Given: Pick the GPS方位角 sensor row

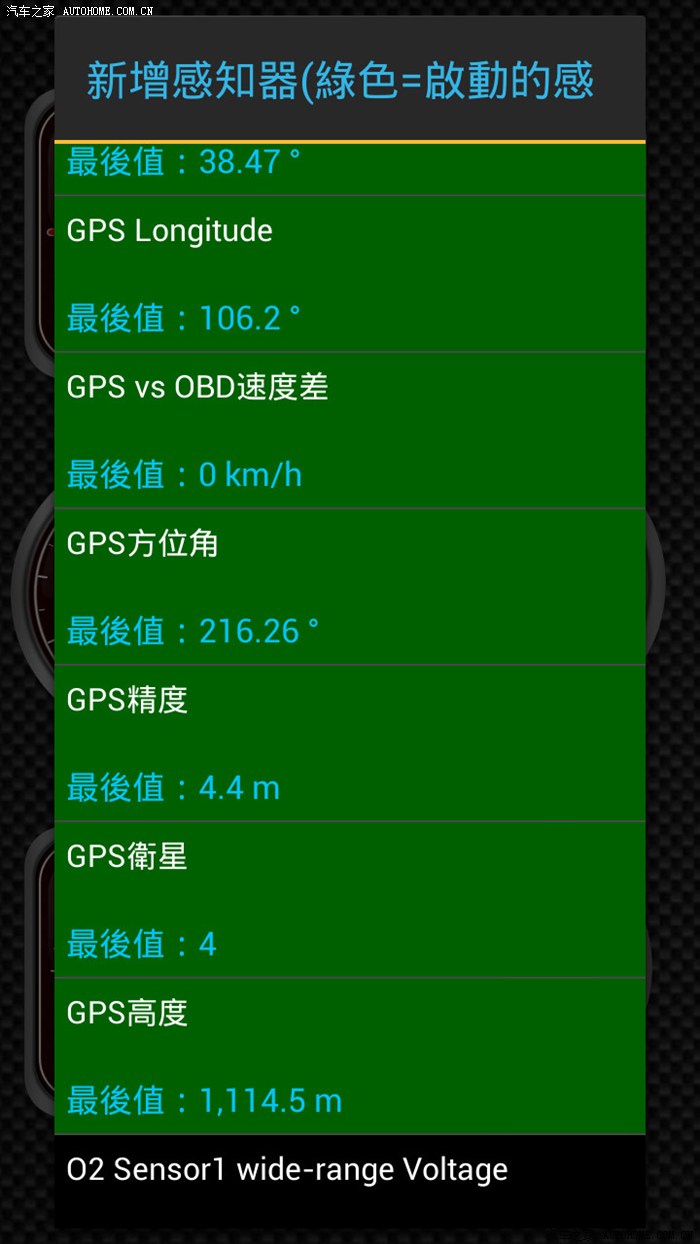Looking at the screenshot, I should [x=350, y=587].
